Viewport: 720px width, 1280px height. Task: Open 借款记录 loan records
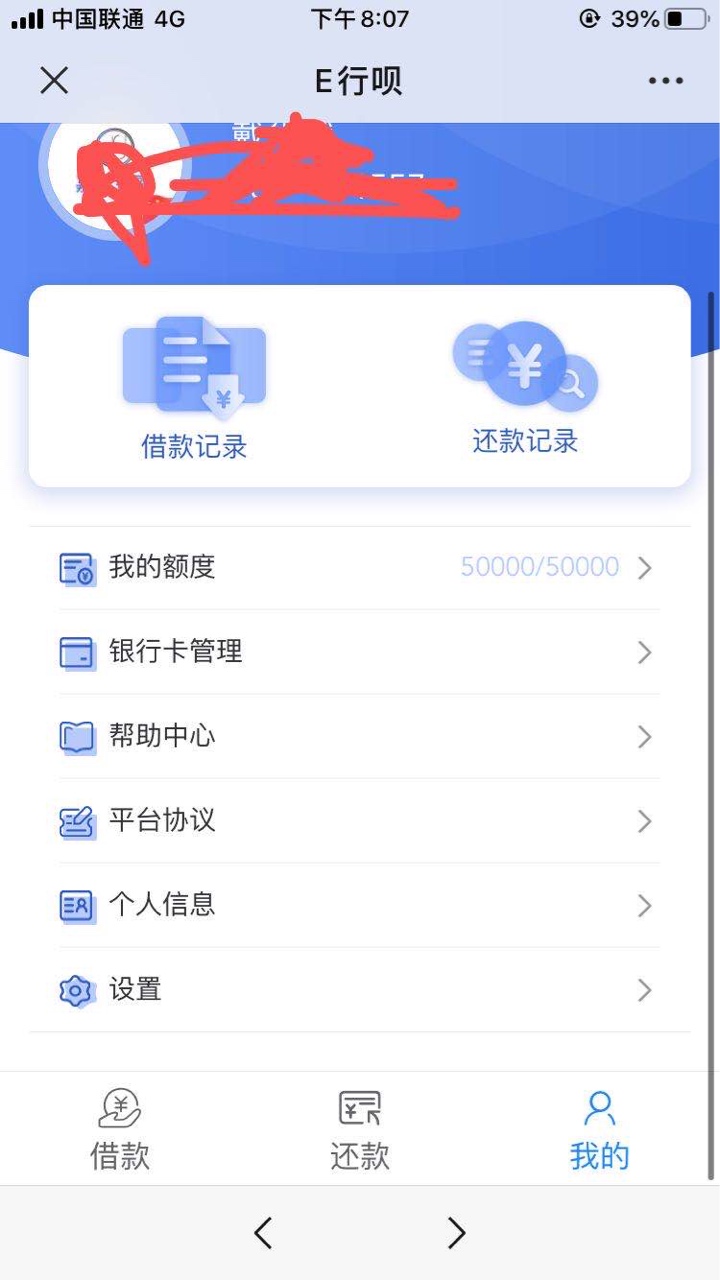coord(194,388)
